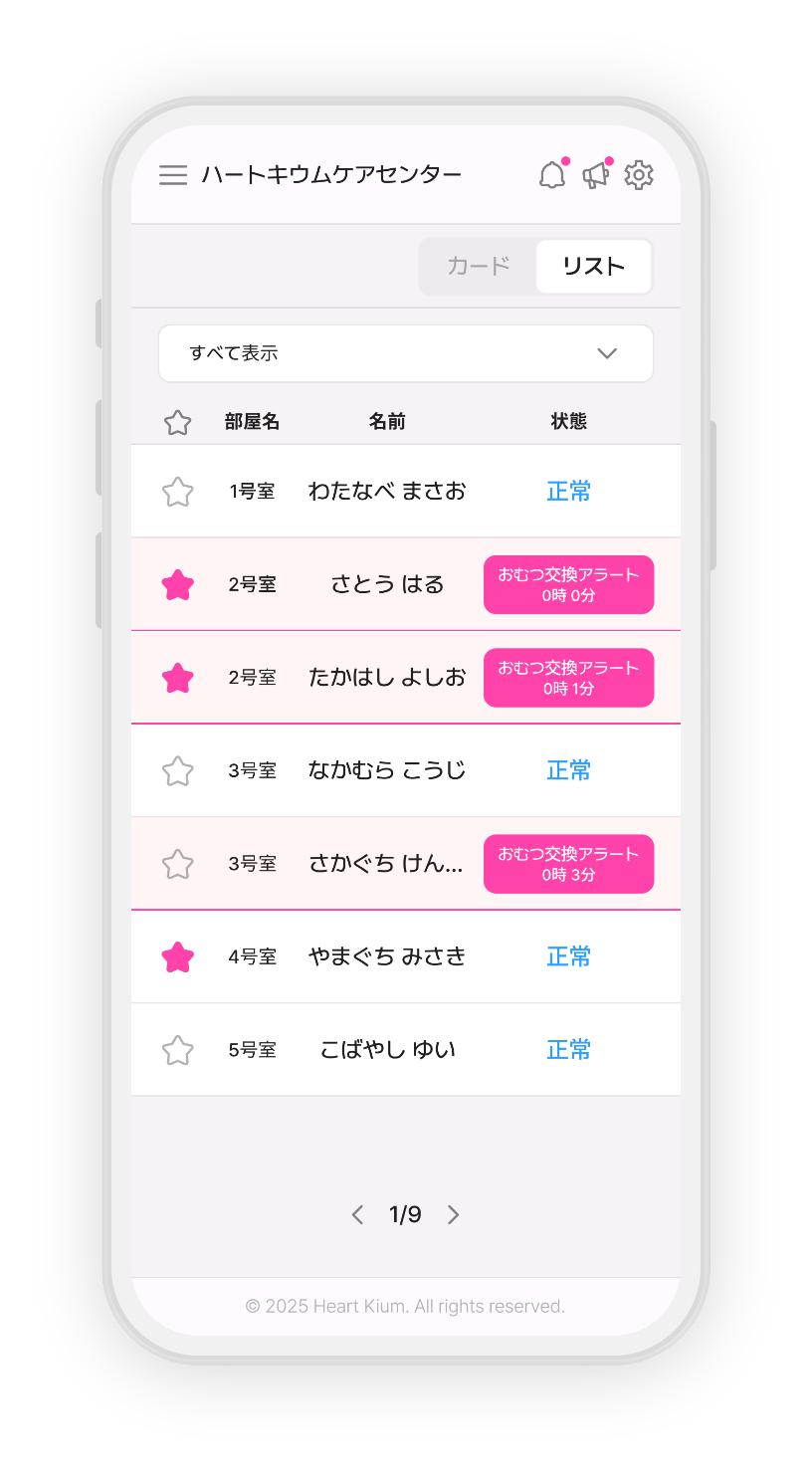Open the row for なかむら こうじ
812x1473 pixels.
(x=387, y=770)
